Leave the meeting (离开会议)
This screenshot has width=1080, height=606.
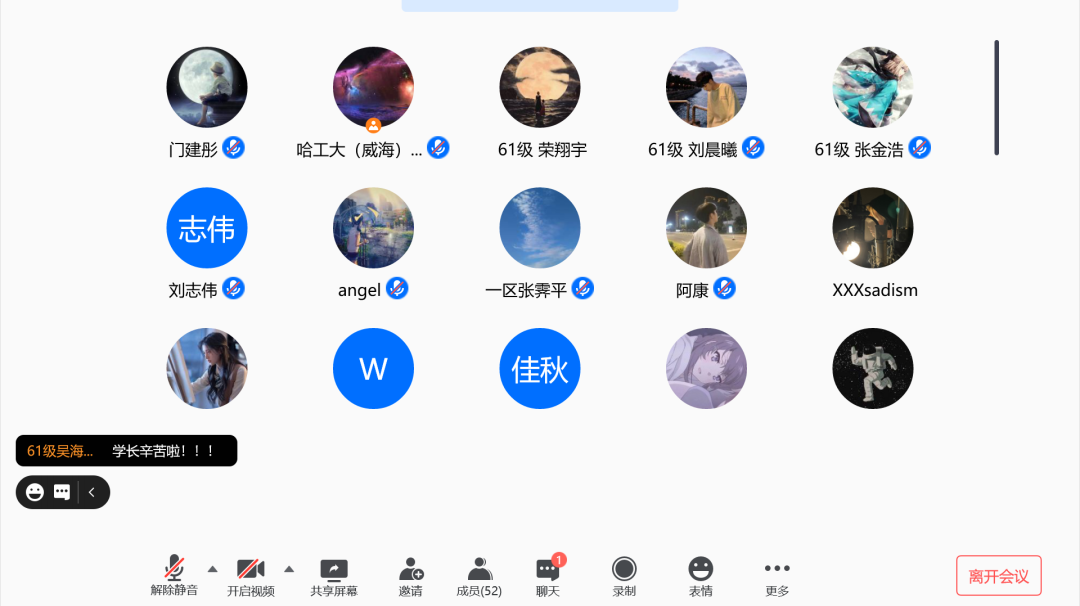(998, 576)
